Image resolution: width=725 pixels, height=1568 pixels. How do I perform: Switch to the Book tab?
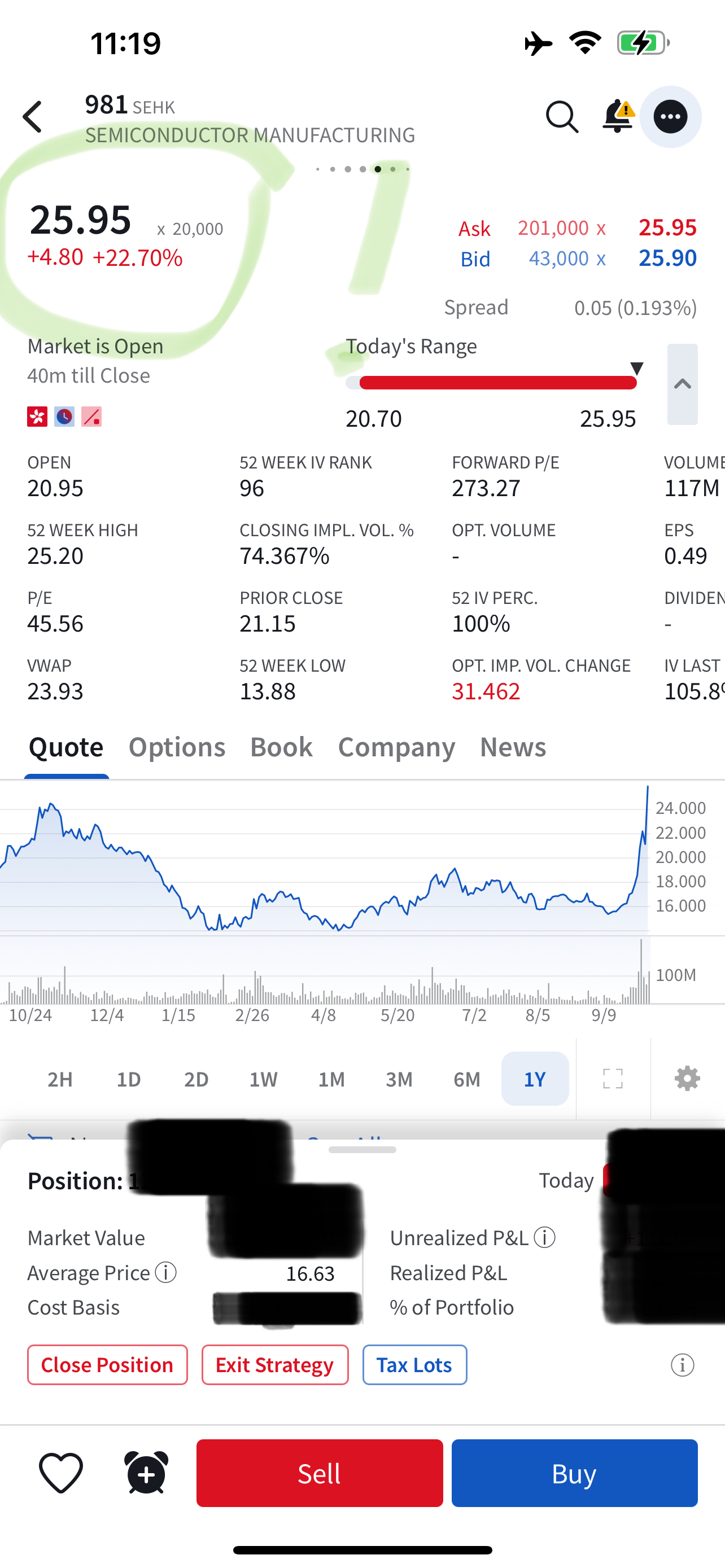tap(281, 747)
